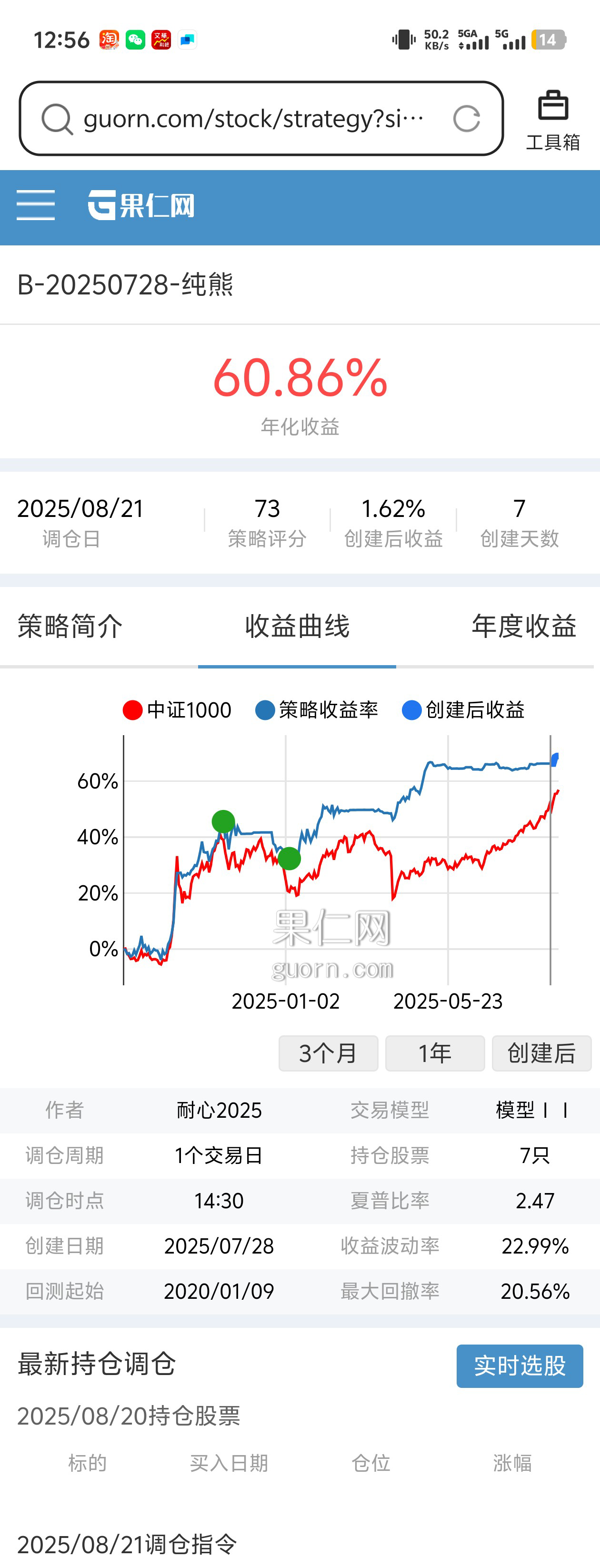Image resolution: width=600 pixels, height=1568 pixels.
Task: Open the hamburger menu
Action: tap(35, 205)
